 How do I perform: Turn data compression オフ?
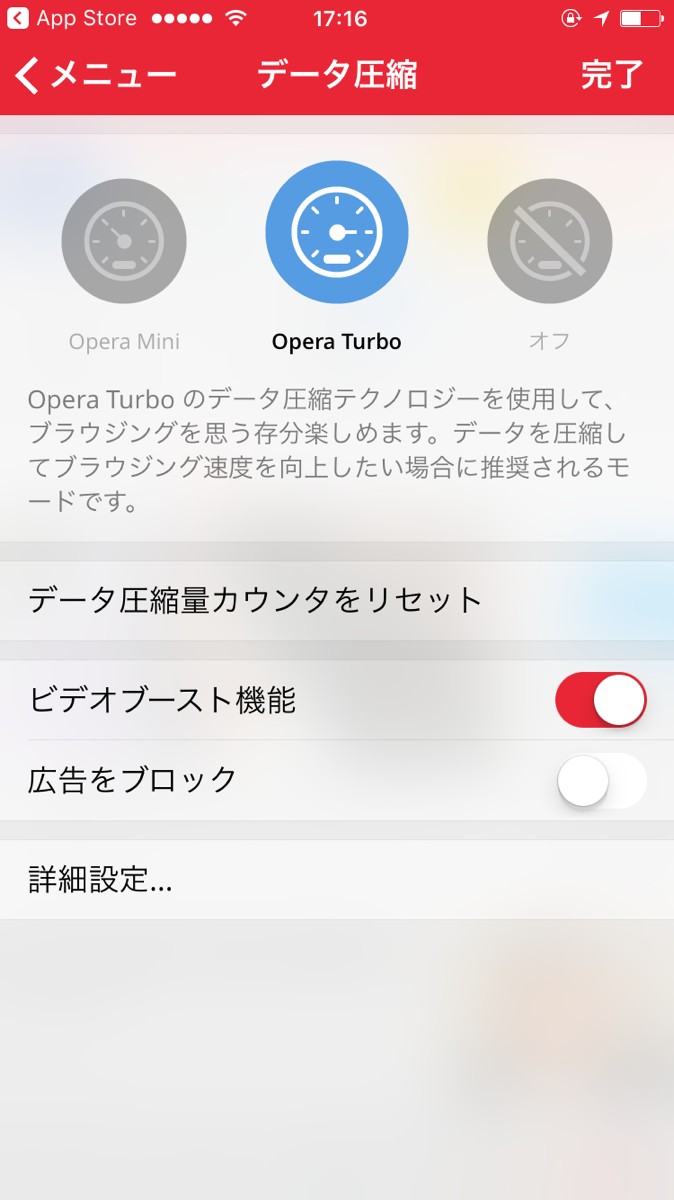[x=549, y=241]
